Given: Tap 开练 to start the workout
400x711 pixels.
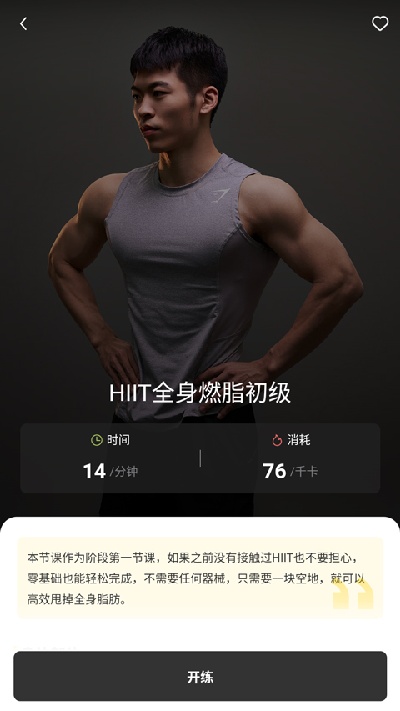Looking at the screenshot, I should pos(200,677).
